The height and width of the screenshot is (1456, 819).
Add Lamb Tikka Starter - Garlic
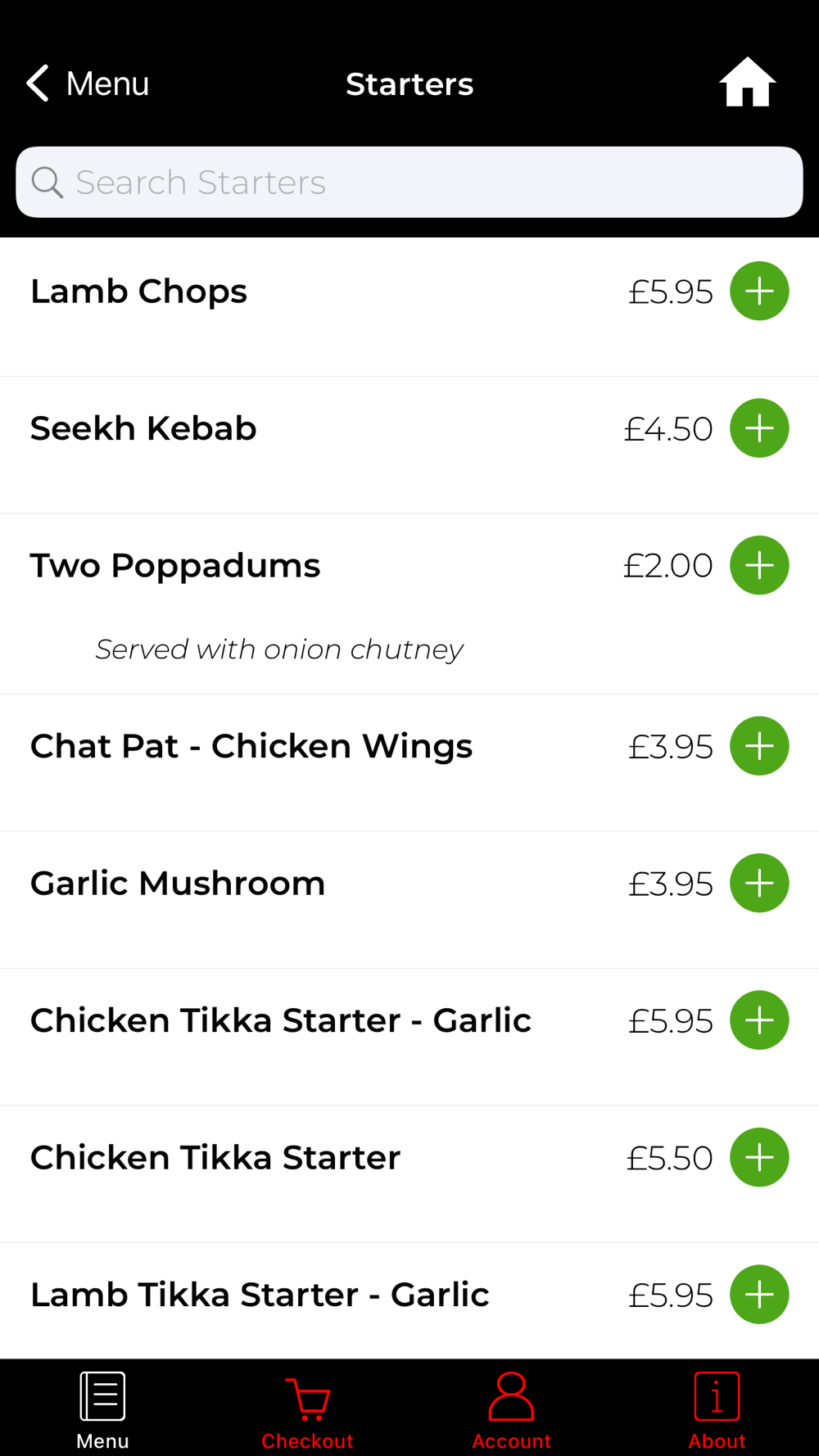(759, 1295)
